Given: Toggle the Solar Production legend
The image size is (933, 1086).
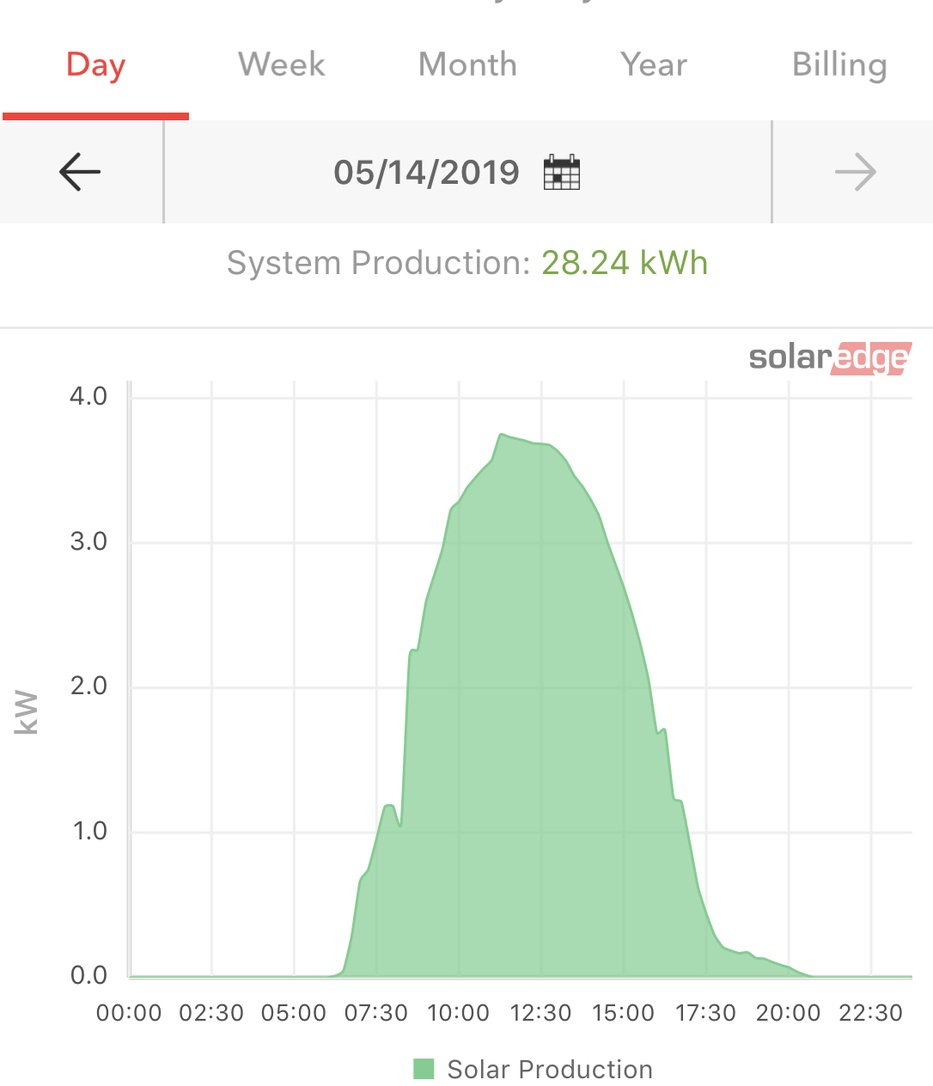Looking at the screenshot, I should click(x=533, y=1069).
